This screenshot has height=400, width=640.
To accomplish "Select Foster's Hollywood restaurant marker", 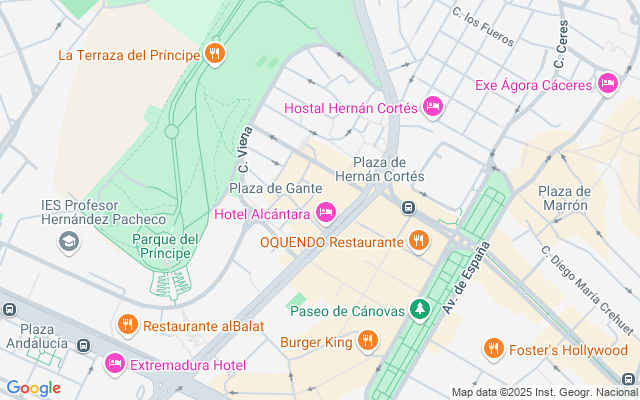I will pos(492,348).
